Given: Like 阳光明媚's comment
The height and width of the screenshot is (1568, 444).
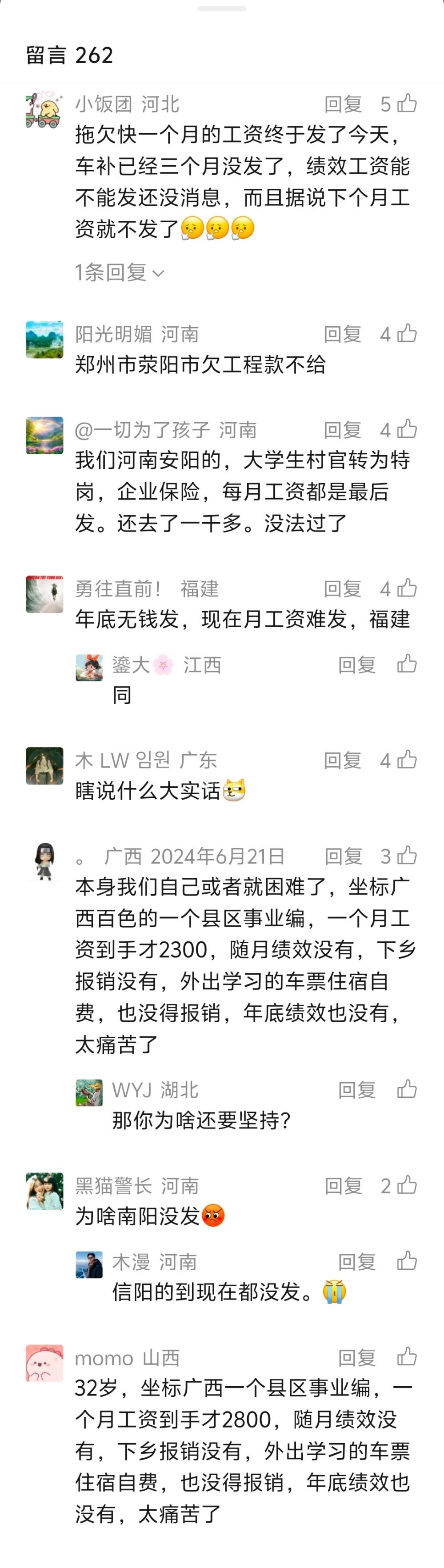Looking at the screenshot, I should point(407,334).
